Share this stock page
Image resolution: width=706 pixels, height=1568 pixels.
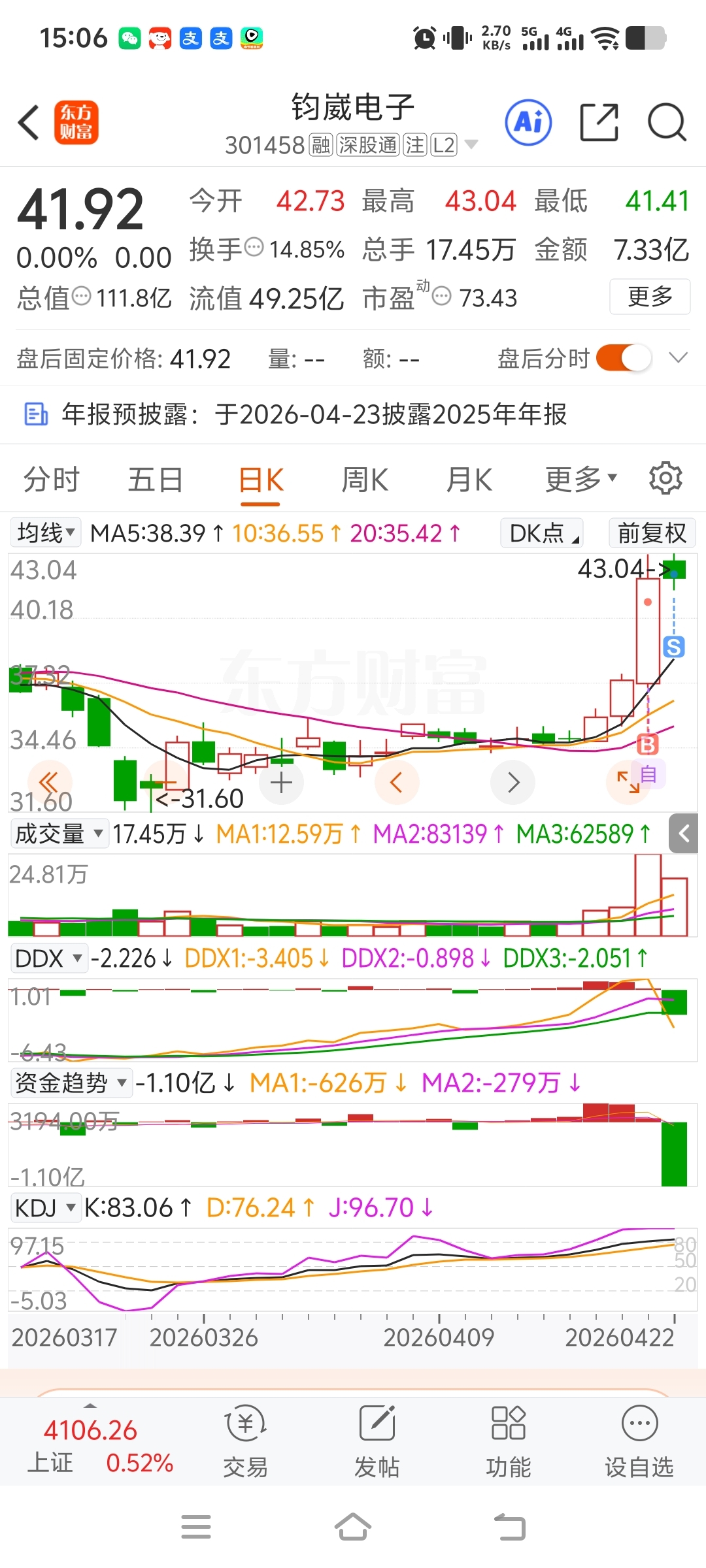(599, 122)
